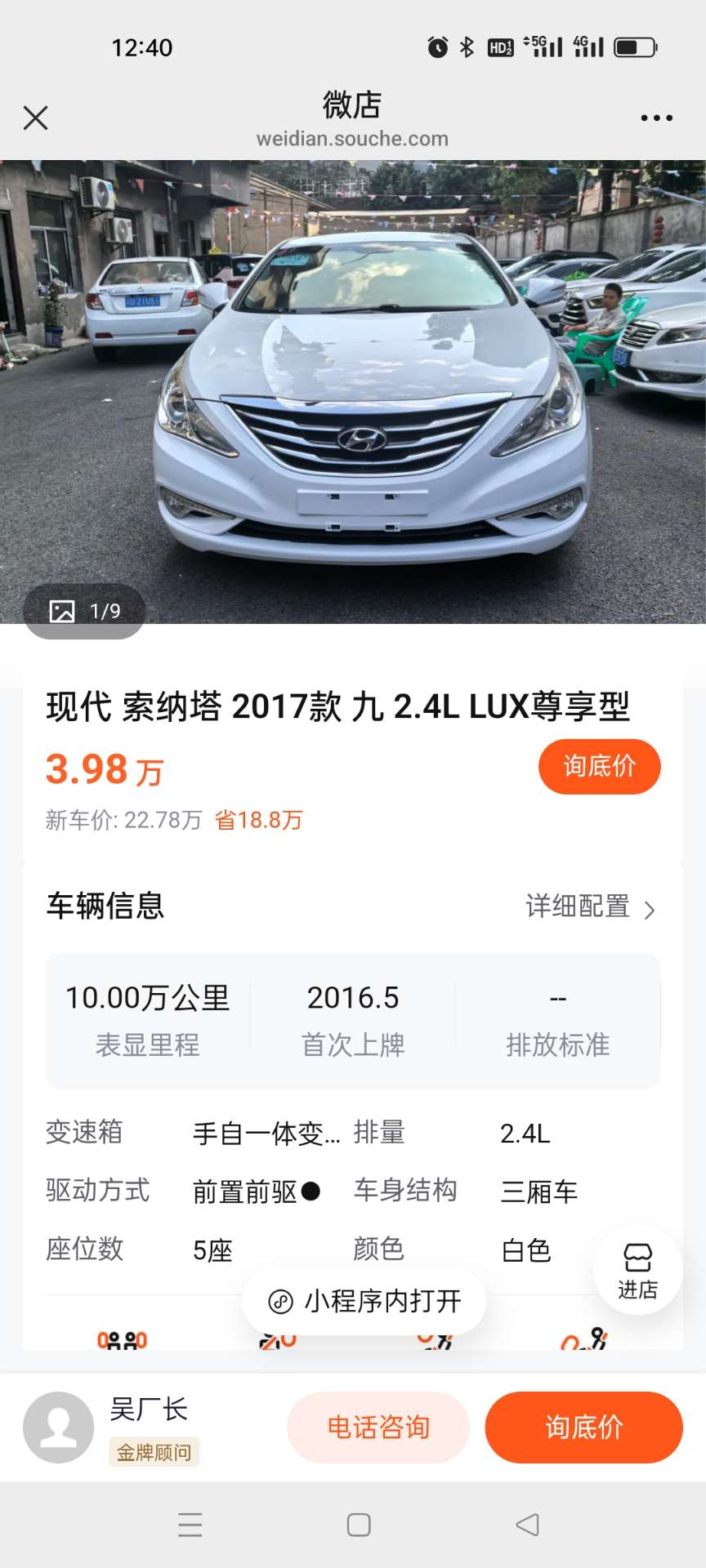The height and width of the screenshot is (1568, 706).
Task: Enter the shop via 进店
Action: pos(637,1271)
